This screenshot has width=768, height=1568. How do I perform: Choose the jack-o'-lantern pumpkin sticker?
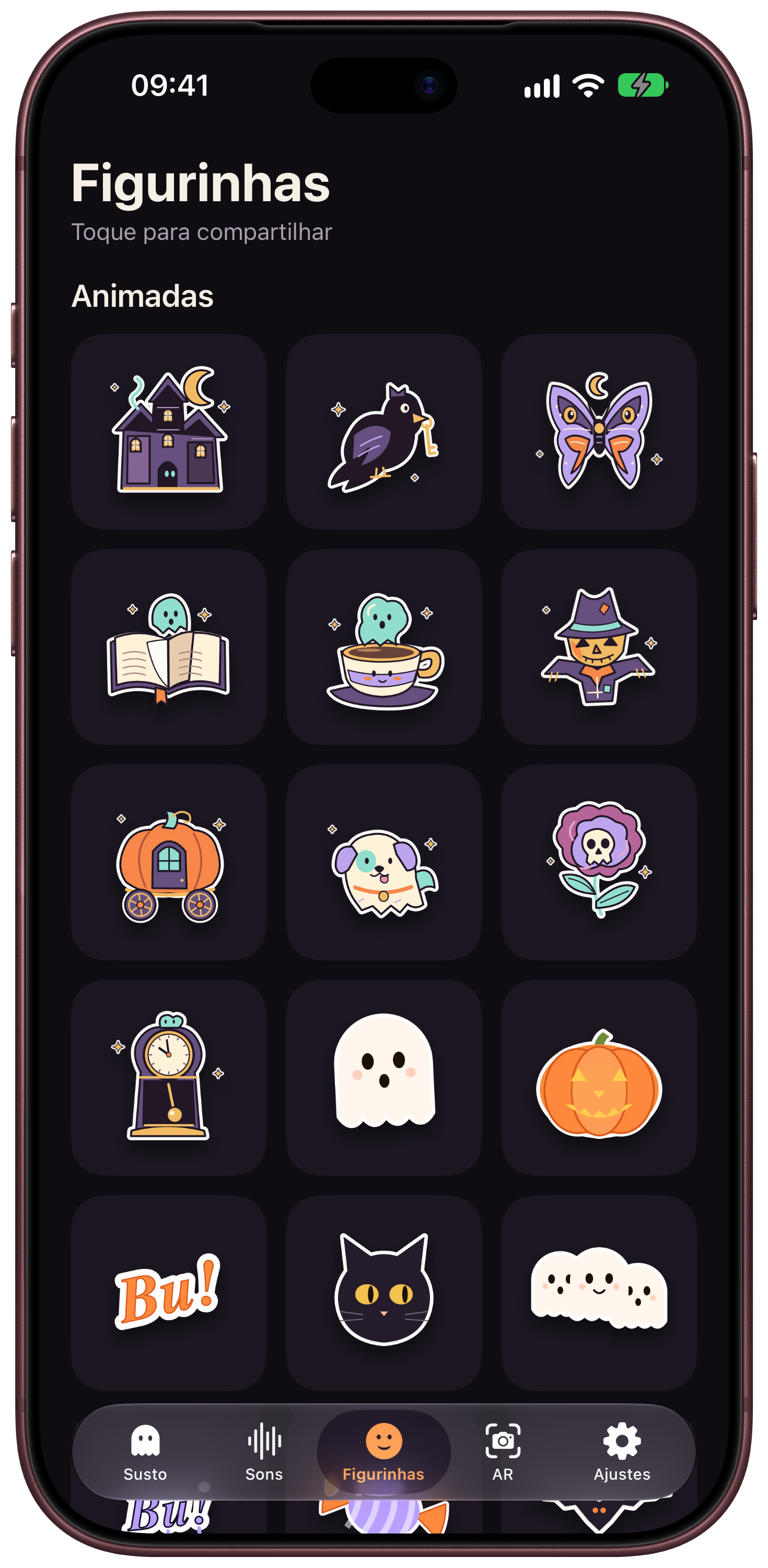[599, 1077]
